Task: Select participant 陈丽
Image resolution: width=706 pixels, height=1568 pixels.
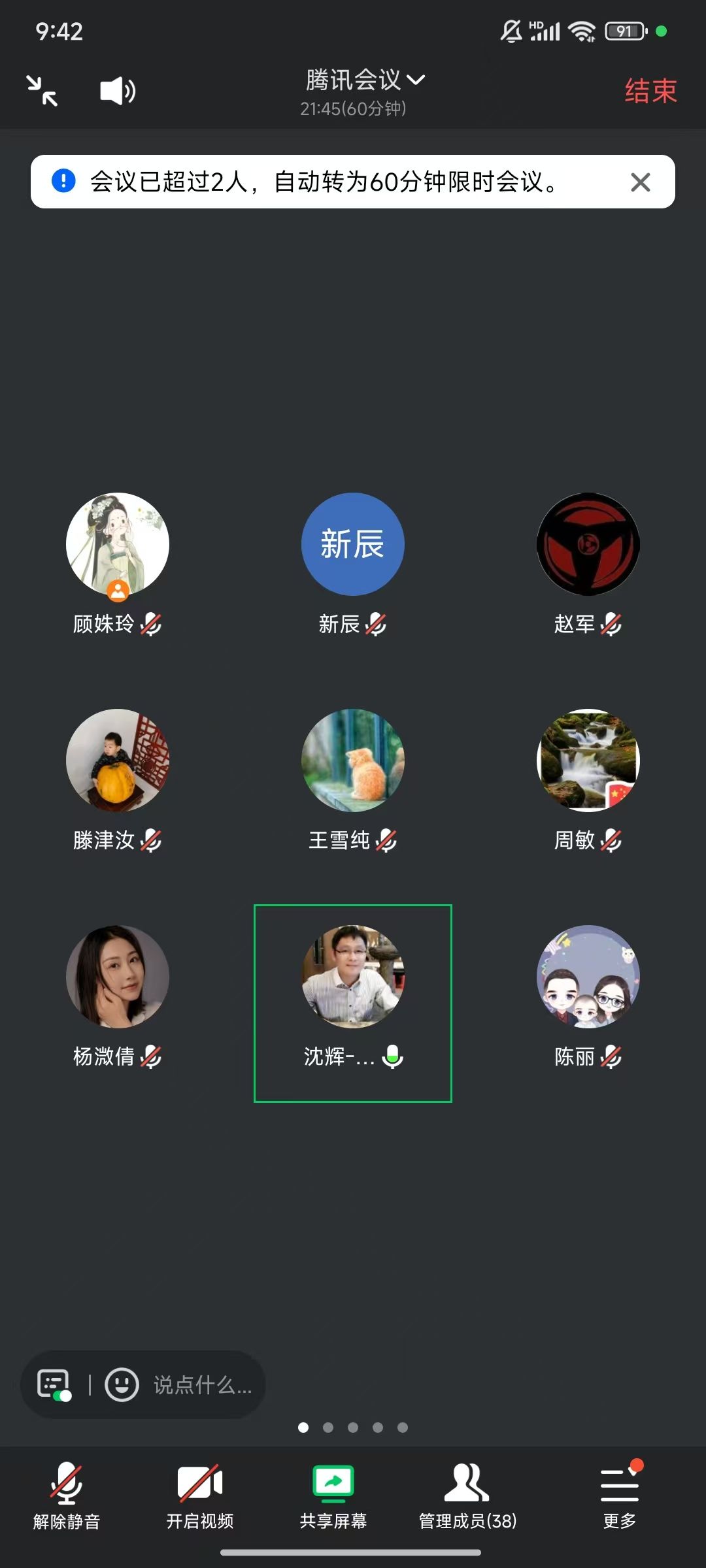Action: 588,977
